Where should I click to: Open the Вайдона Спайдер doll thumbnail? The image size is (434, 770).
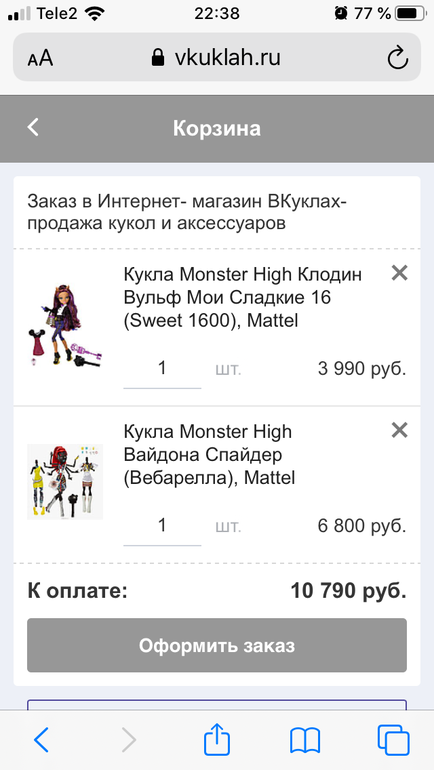[65, 481]
